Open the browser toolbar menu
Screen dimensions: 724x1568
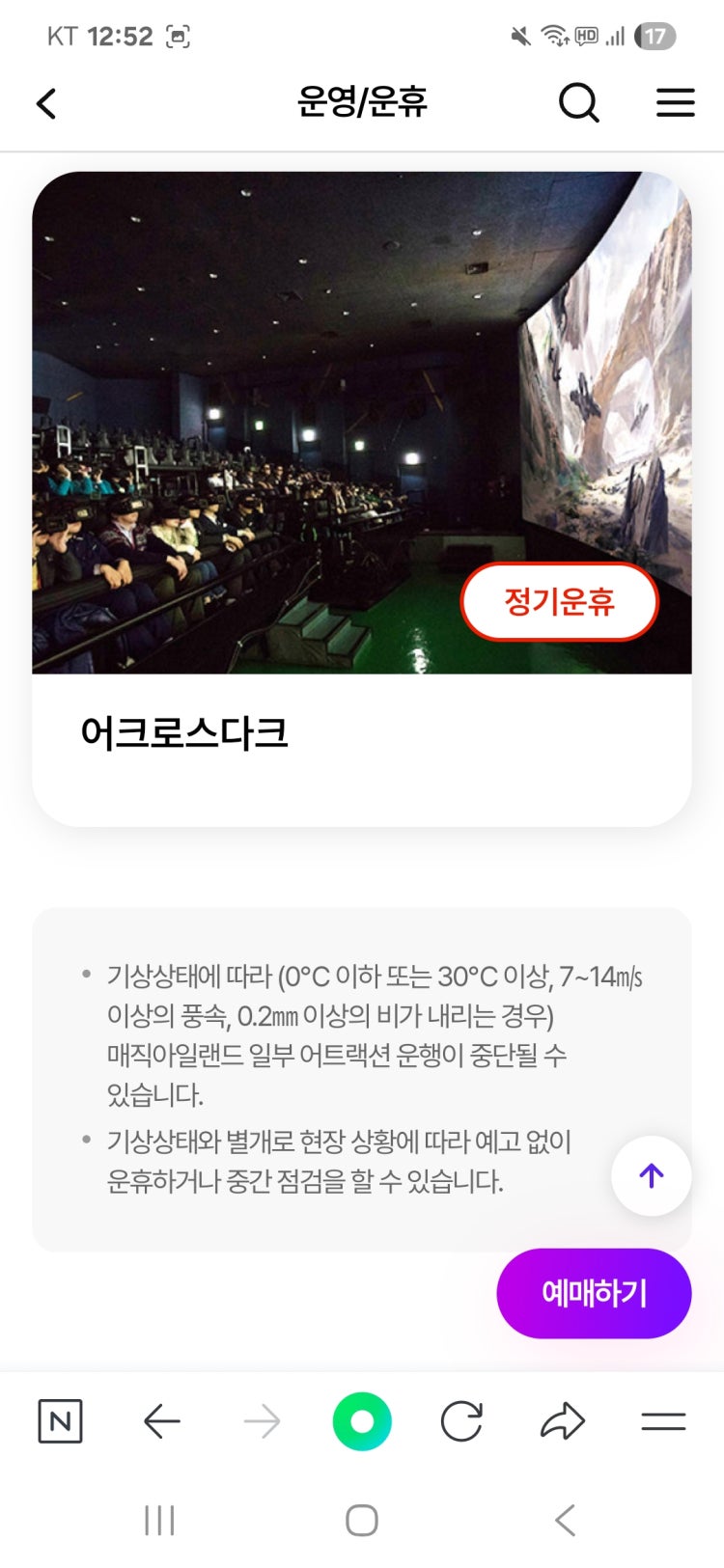pos(663,1421)
